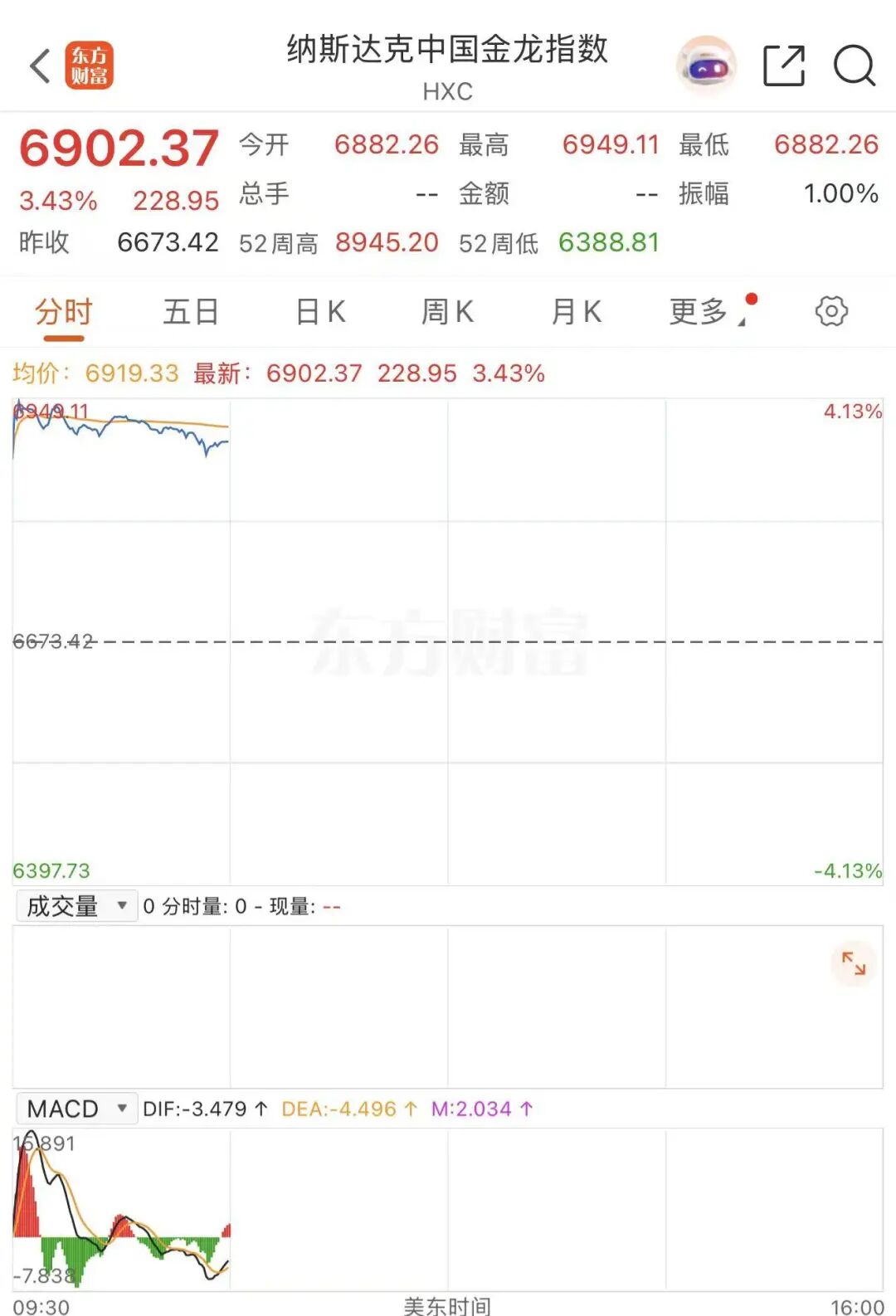This screenshot has height=1316, width=896.
Task: Open the AI assistant robot icon
Action: tap(706, 66)
